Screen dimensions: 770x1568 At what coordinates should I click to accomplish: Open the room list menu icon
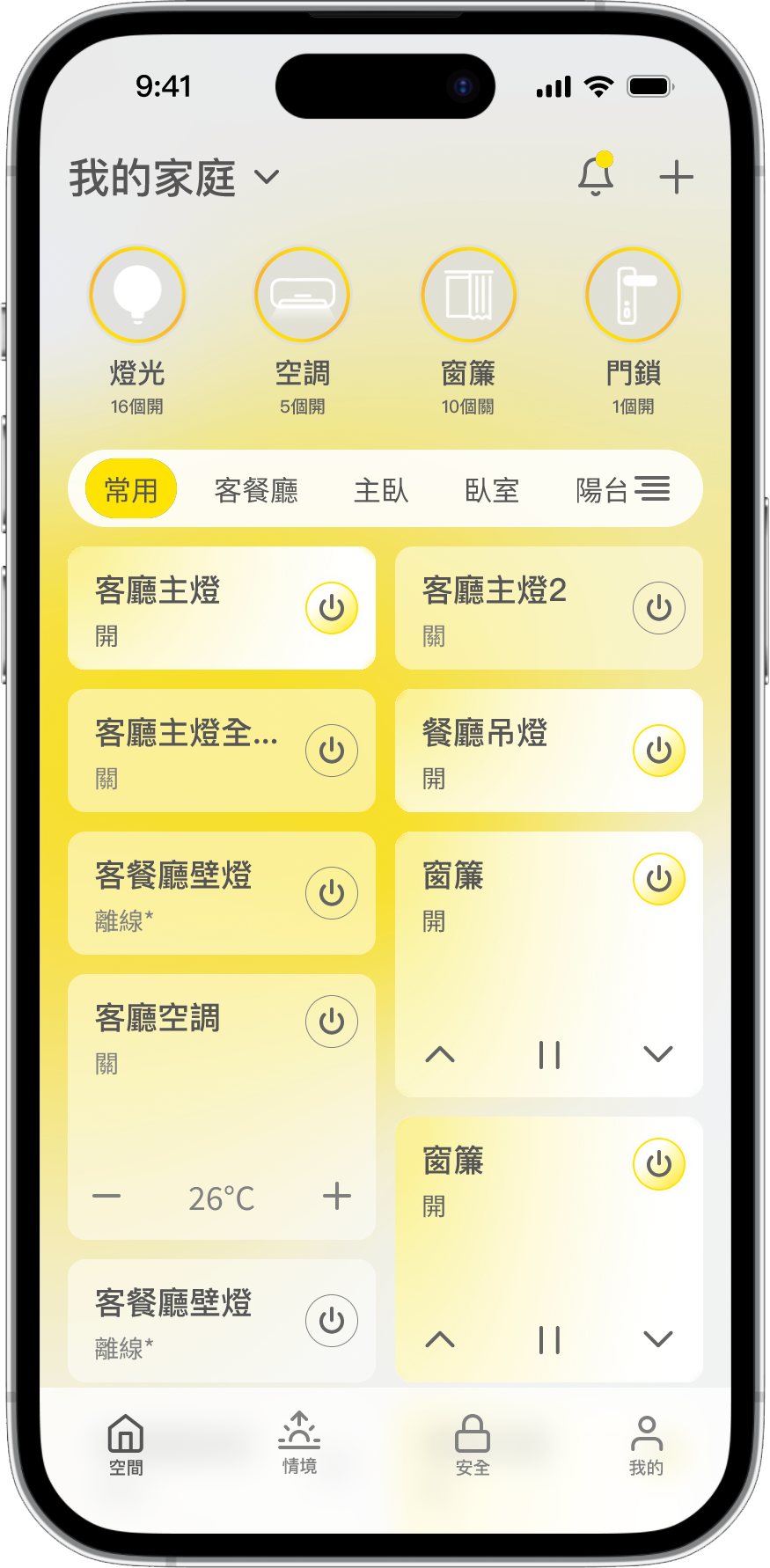[652, 488]
